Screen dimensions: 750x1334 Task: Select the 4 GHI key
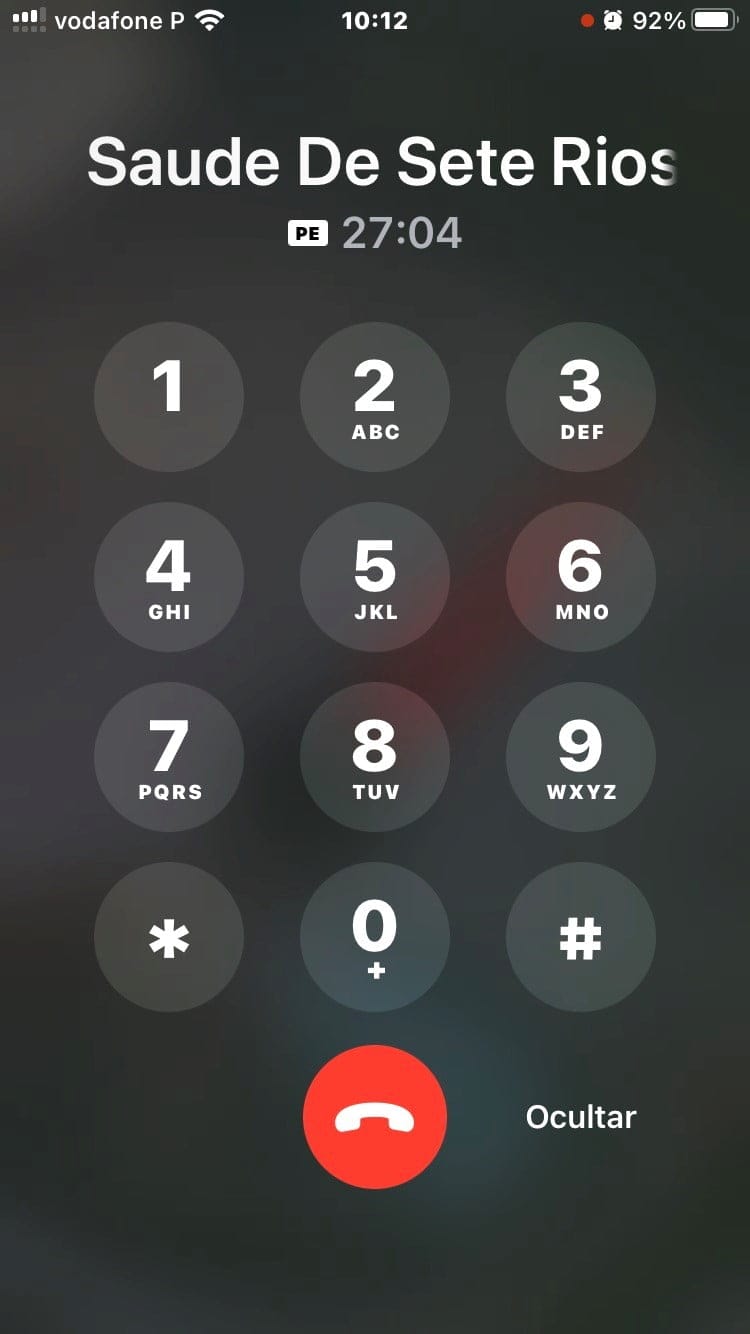pos(169,577)
